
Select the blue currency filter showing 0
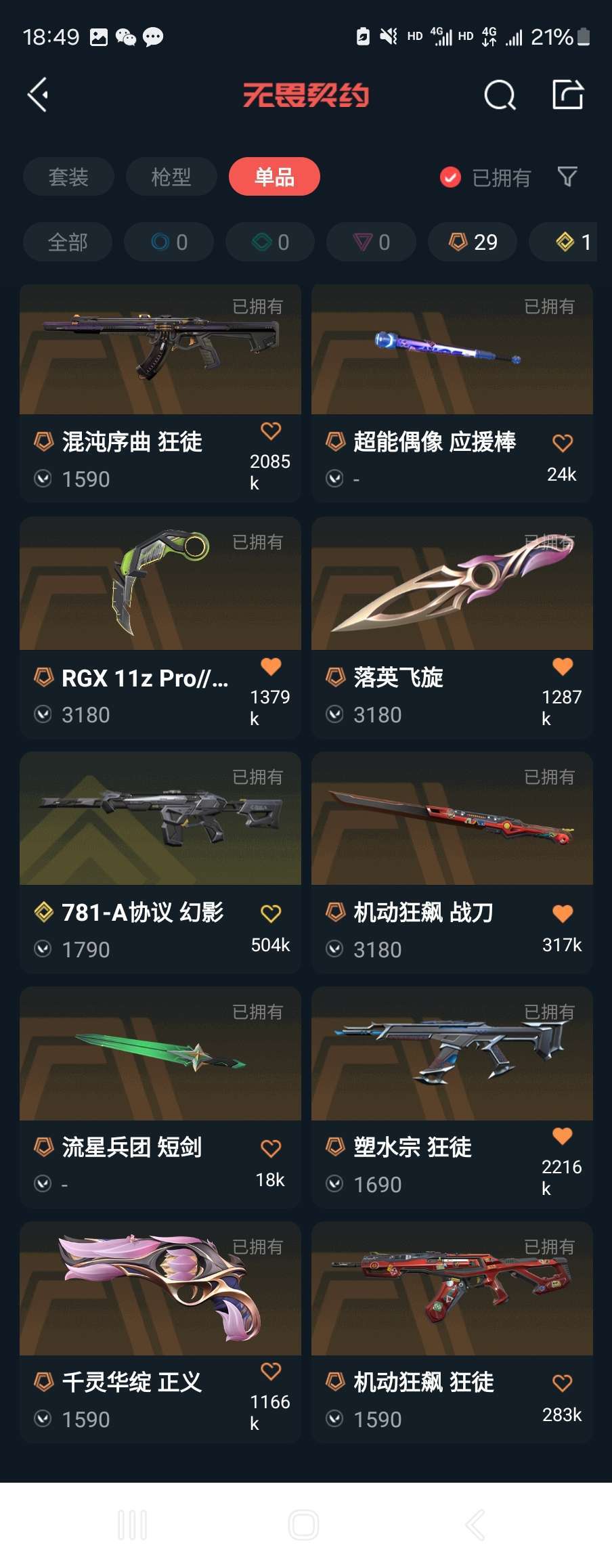(169, 242)
